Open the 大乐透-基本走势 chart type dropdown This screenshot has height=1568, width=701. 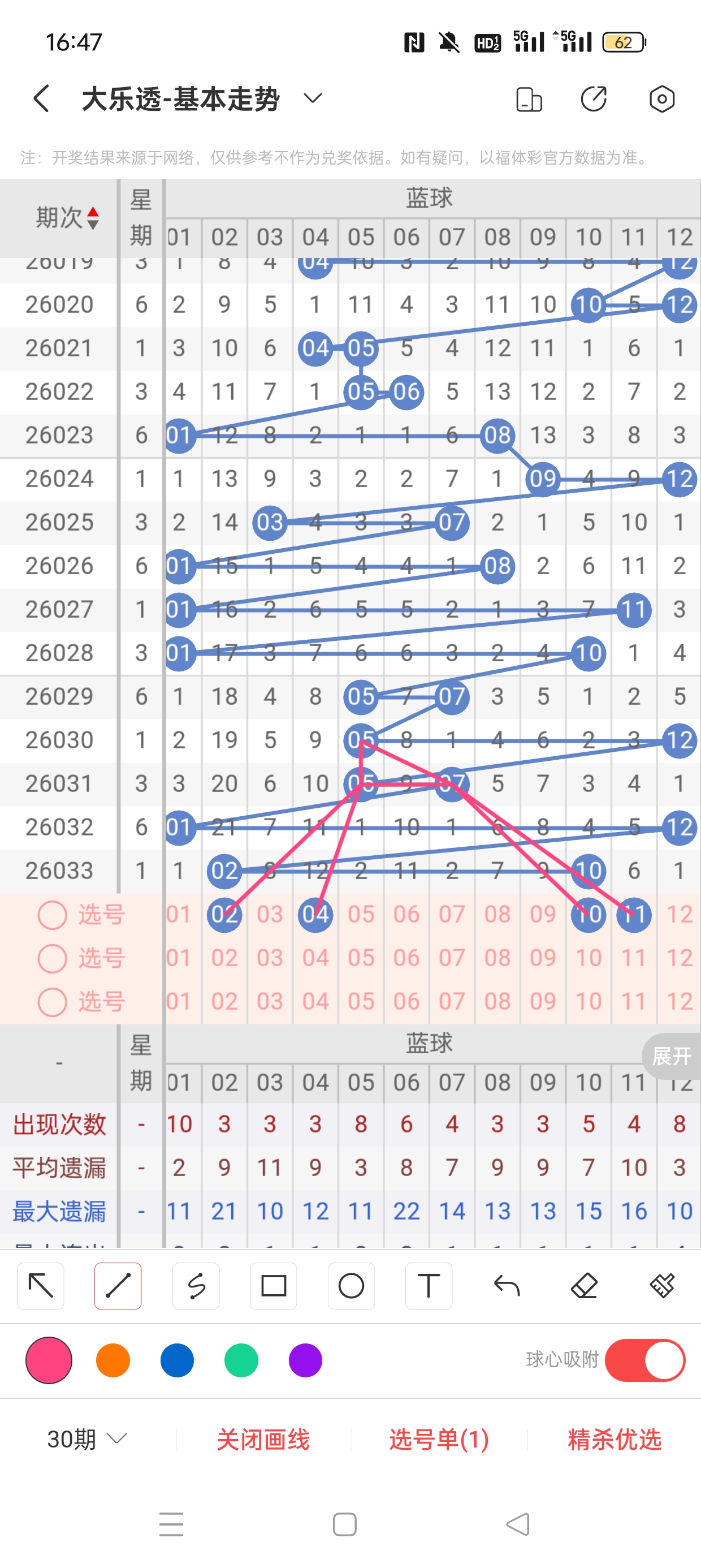pos(312,98)
